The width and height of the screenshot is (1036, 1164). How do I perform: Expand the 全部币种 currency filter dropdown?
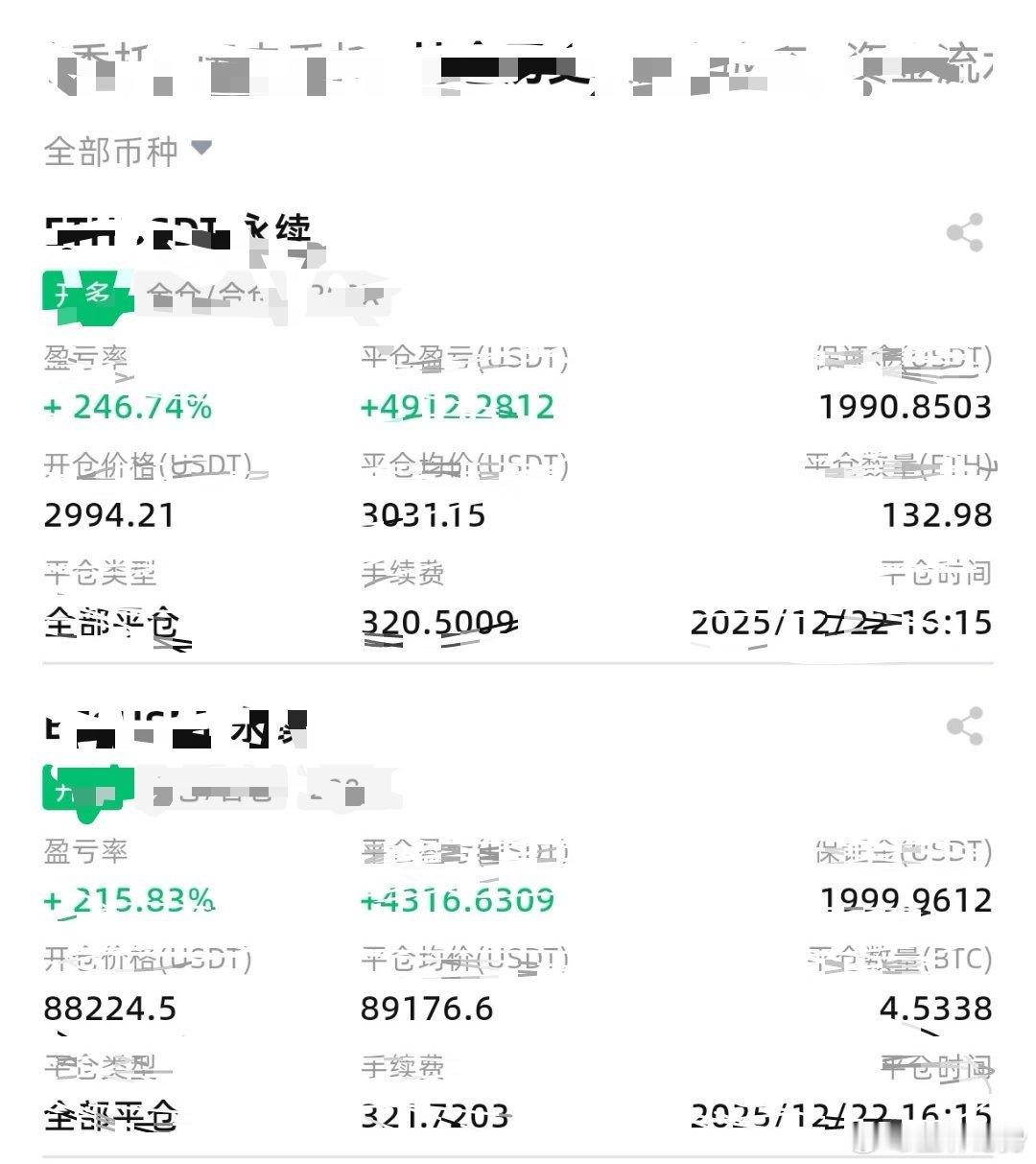point(128,151)
